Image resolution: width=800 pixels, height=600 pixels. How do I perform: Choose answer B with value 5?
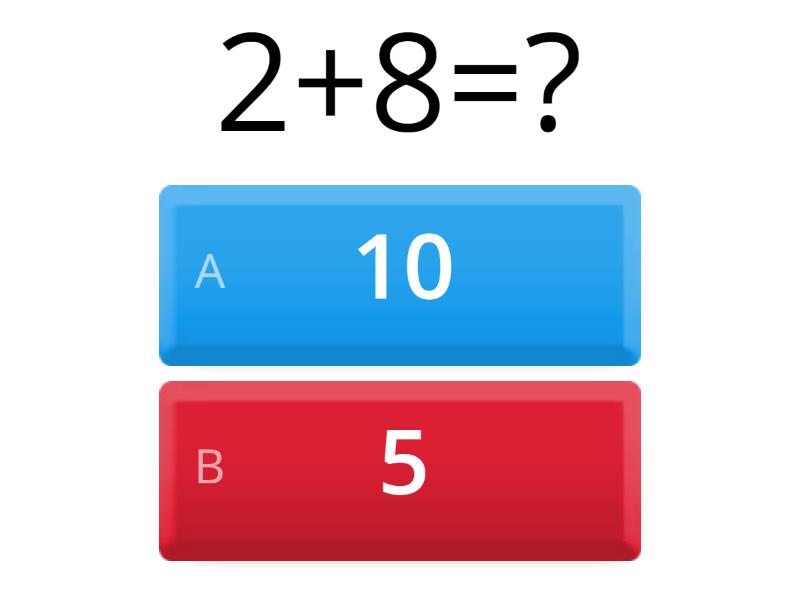[400, 469]
